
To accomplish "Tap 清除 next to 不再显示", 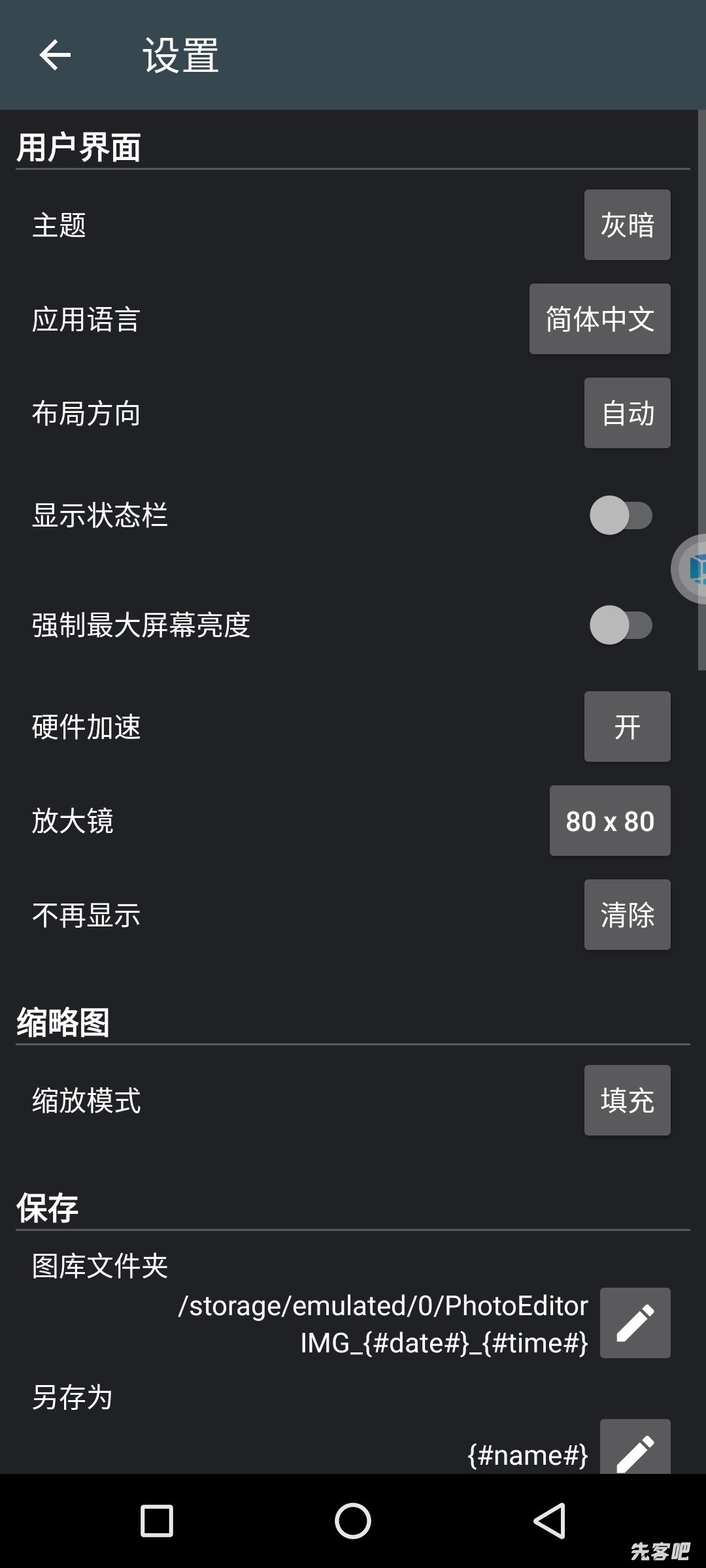I will [x=627, y=915].
